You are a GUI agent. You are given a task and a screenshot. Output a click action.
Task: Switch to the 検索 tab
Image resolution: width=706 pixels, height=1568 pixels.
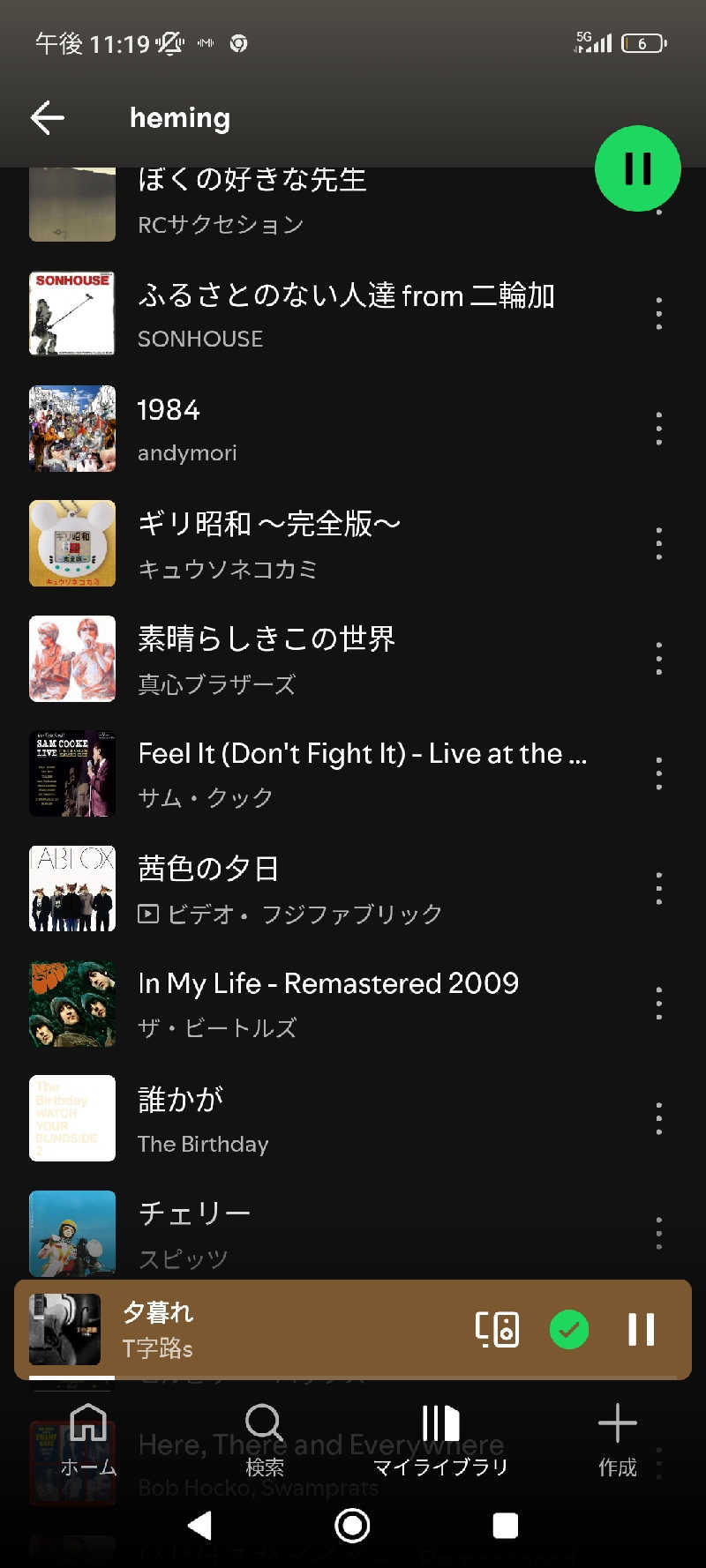264,1439
